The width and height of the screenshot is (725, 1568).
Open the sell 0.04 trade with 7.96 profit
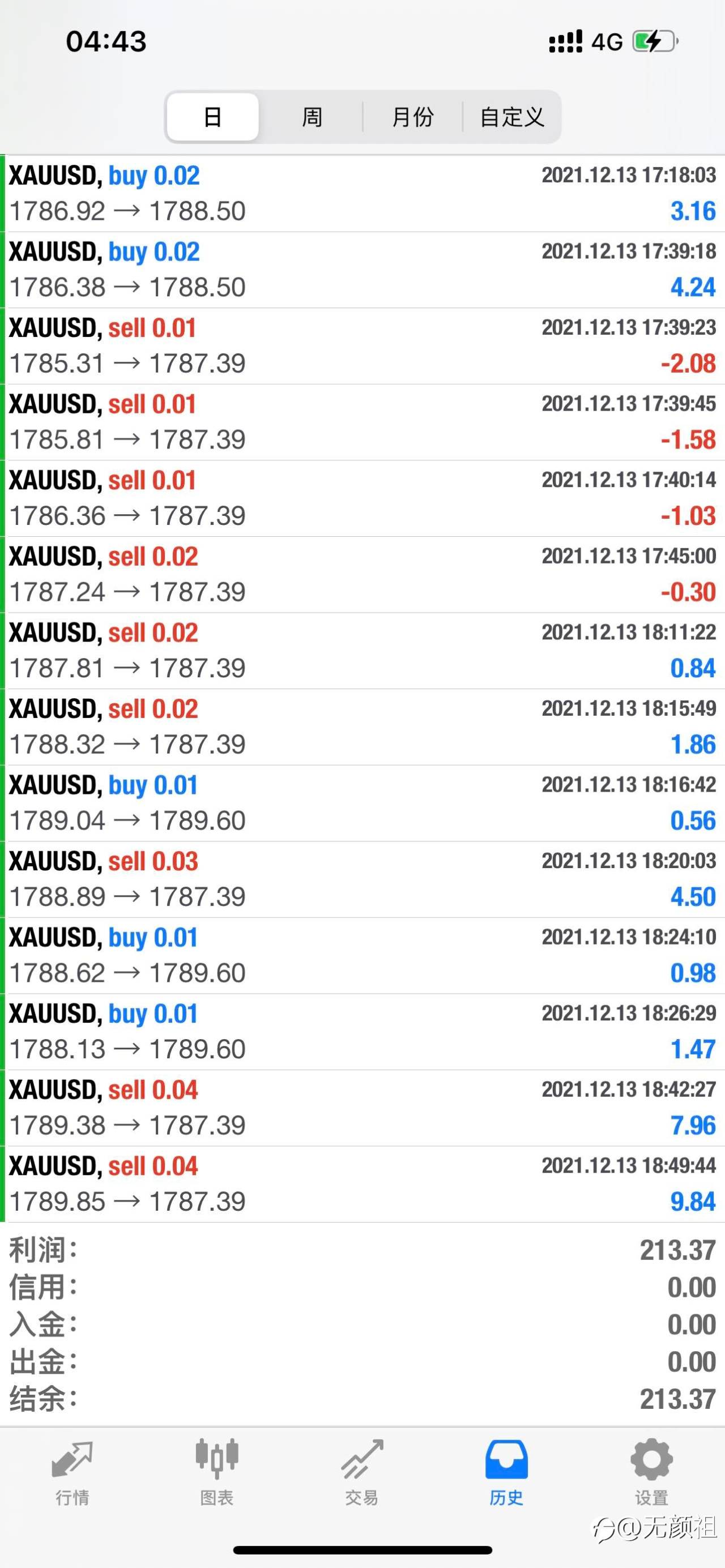point(364,1108)
